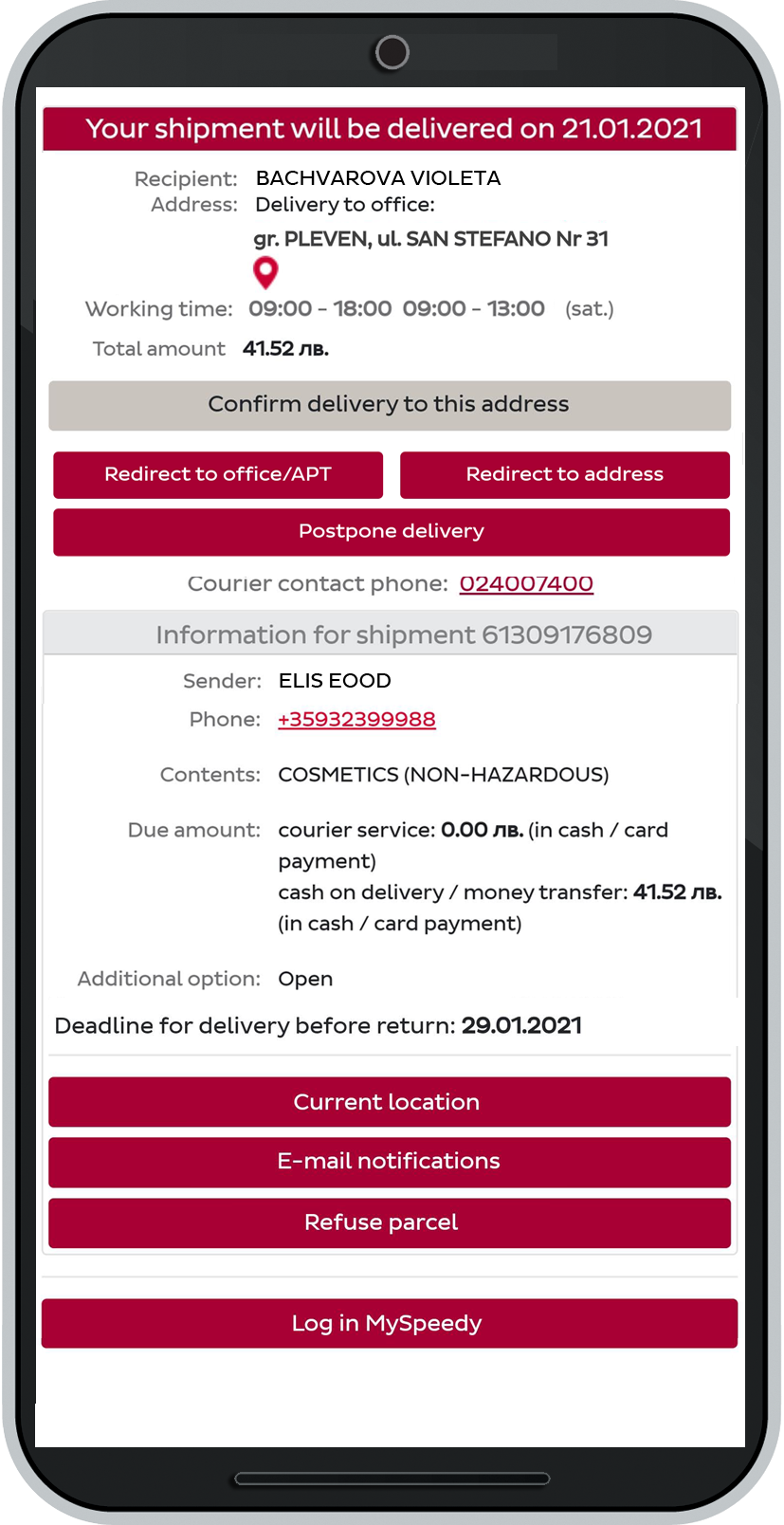
Task: Open the office map pin
Action: pyautogui.click(x=265, y=272)
